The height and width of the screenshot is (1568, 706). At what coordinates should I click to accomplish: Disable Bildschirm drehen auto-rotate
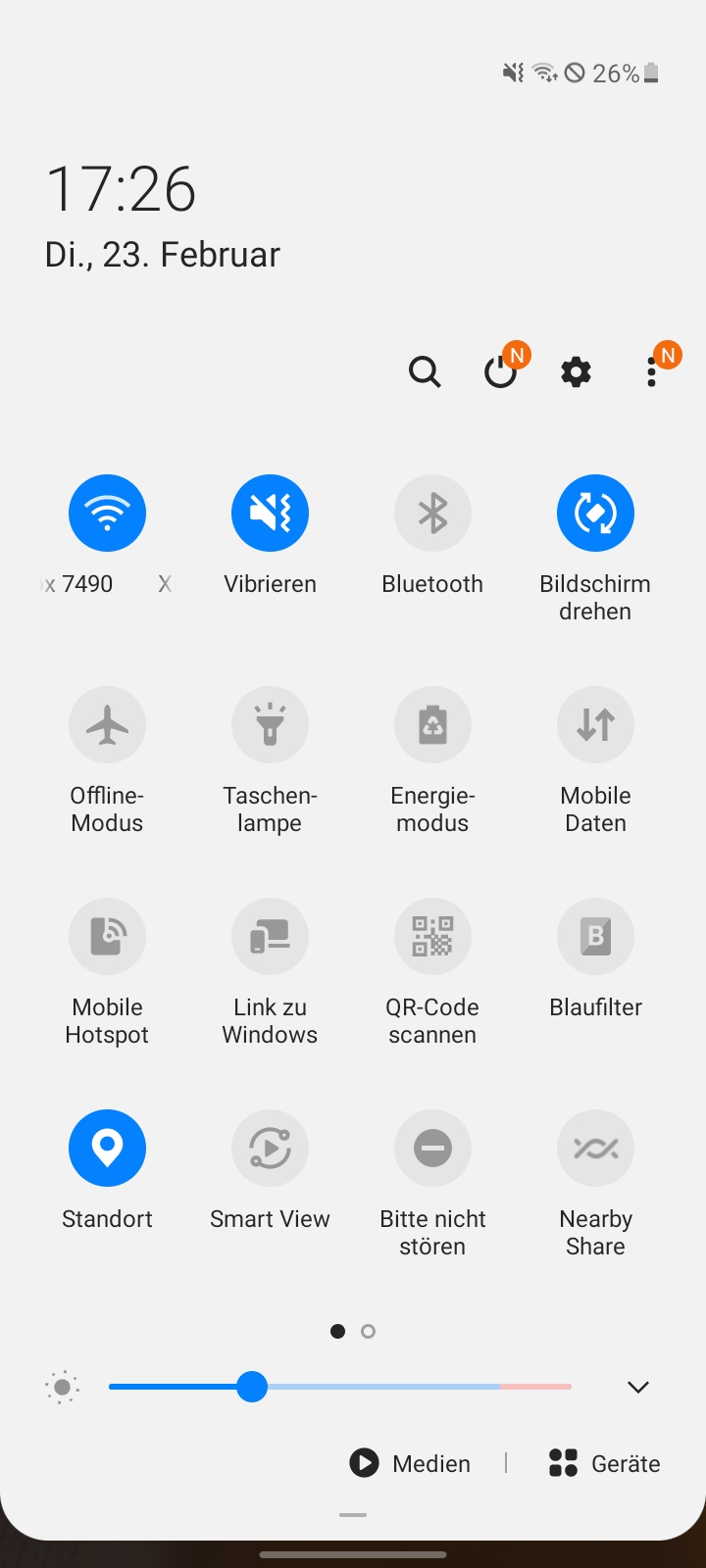click(x=595, y=513)
